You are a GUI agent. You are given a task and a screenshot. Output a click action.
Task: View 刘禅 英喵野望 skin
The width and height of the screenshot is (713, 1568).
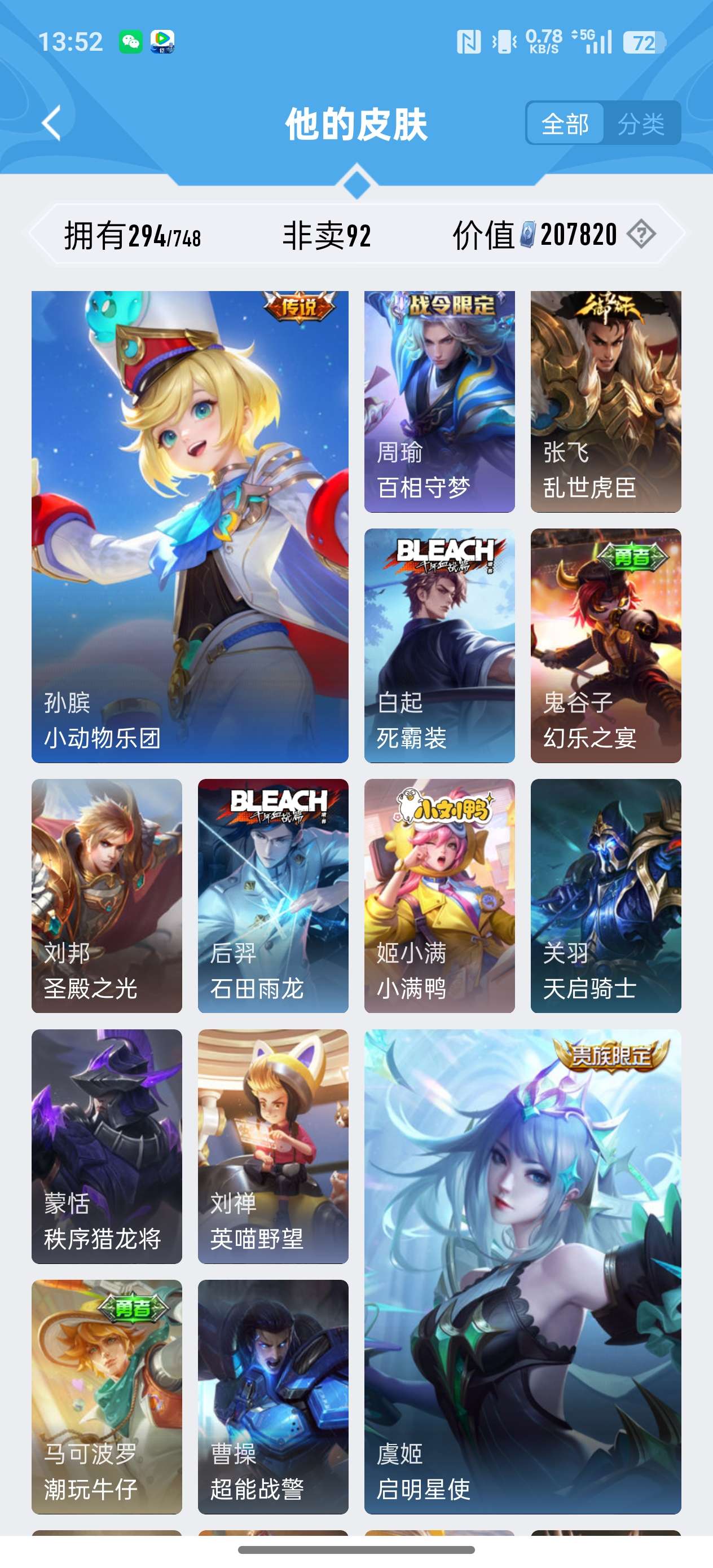coord(273,1146)
